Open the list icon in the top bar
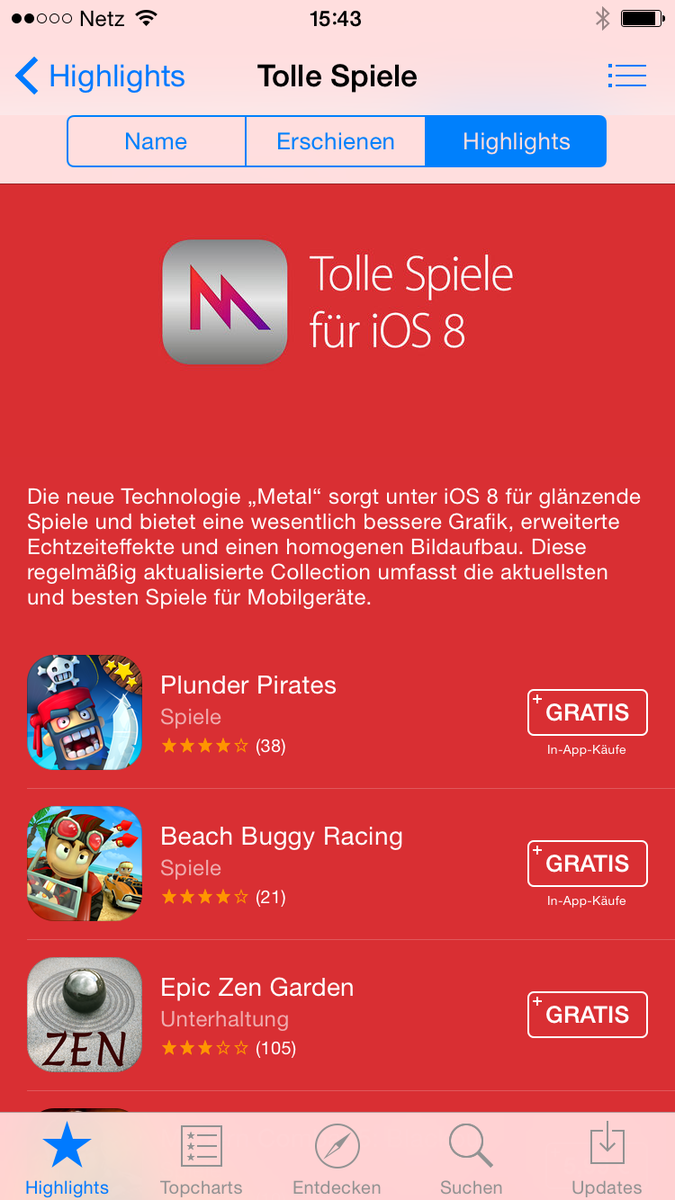 point(627,76)
